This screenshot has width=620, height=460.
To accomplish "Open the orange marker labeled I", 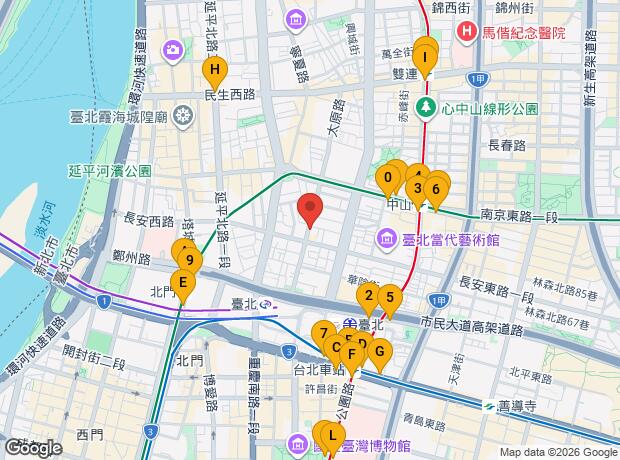I will 425,58.
